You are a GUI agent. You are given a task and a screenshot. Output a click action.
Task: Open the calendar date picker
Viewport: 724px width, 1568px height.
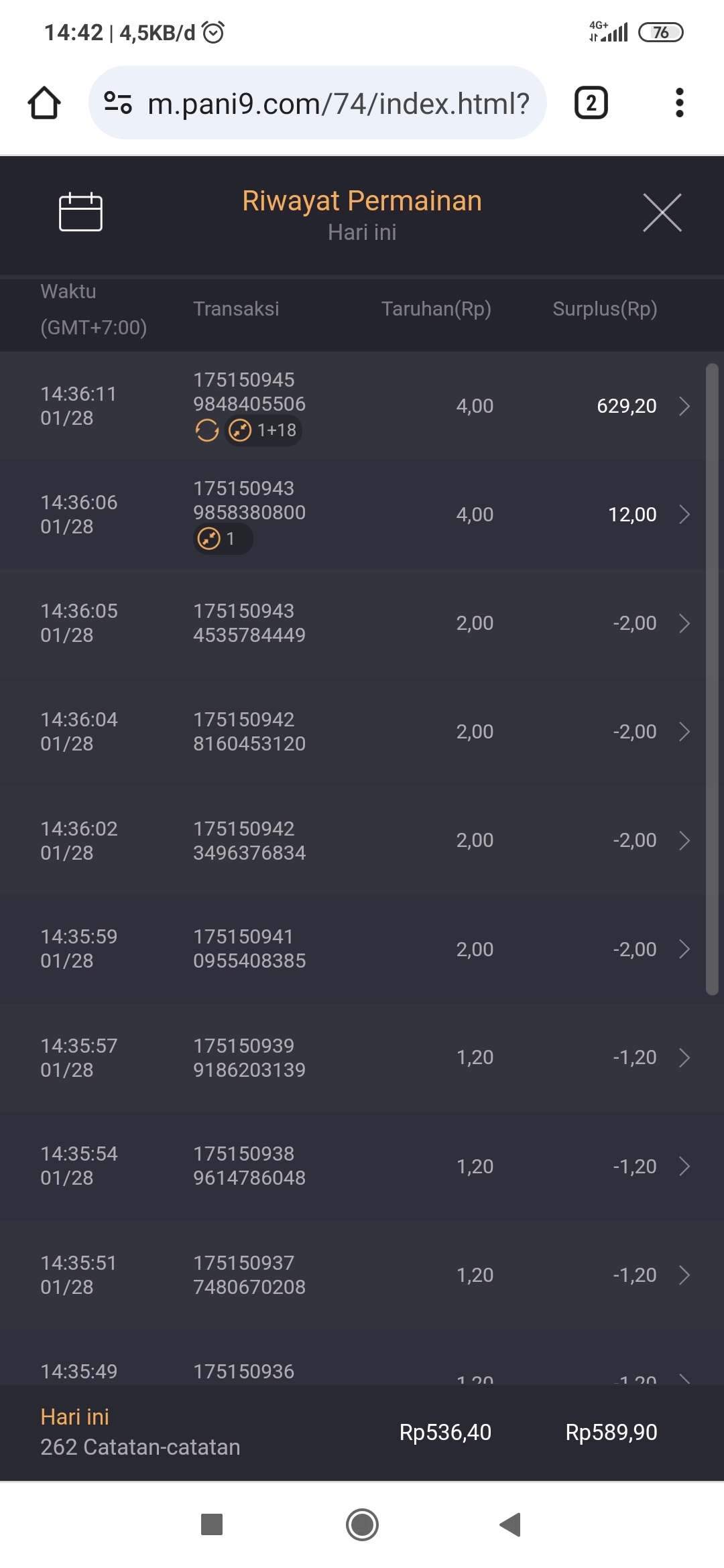pos(80,212)
